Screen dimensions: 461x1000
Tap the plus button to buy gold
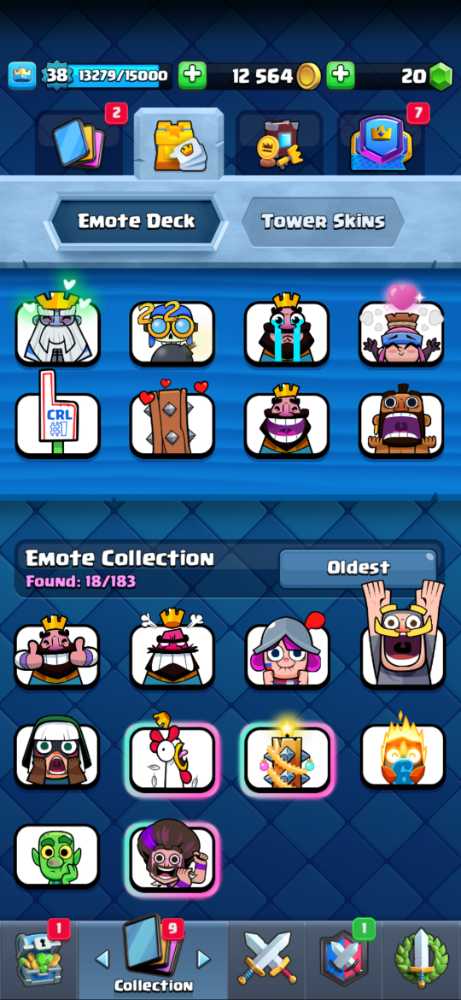click(192, 76)
